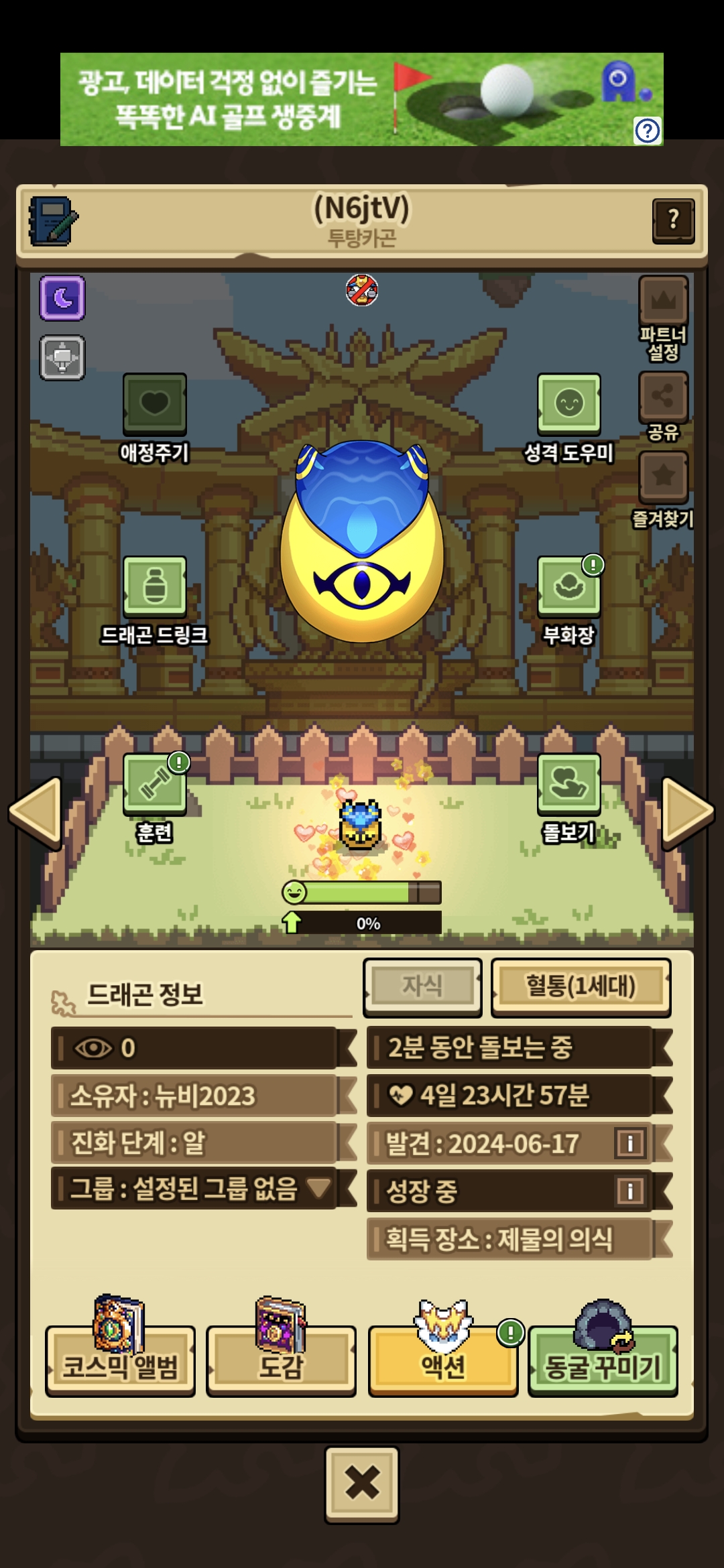Open the notebook memo icon

(x=53, y=221)
